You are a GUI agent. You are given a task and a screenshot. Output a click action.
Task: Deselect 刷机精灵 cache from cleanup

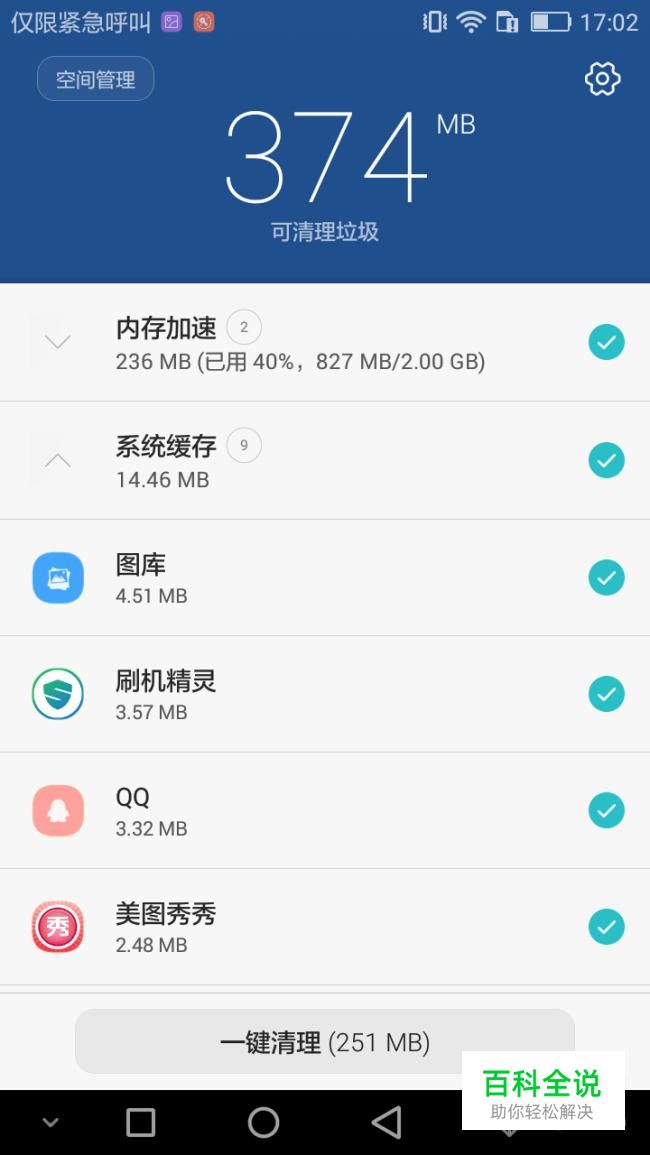tap(606, 694)
